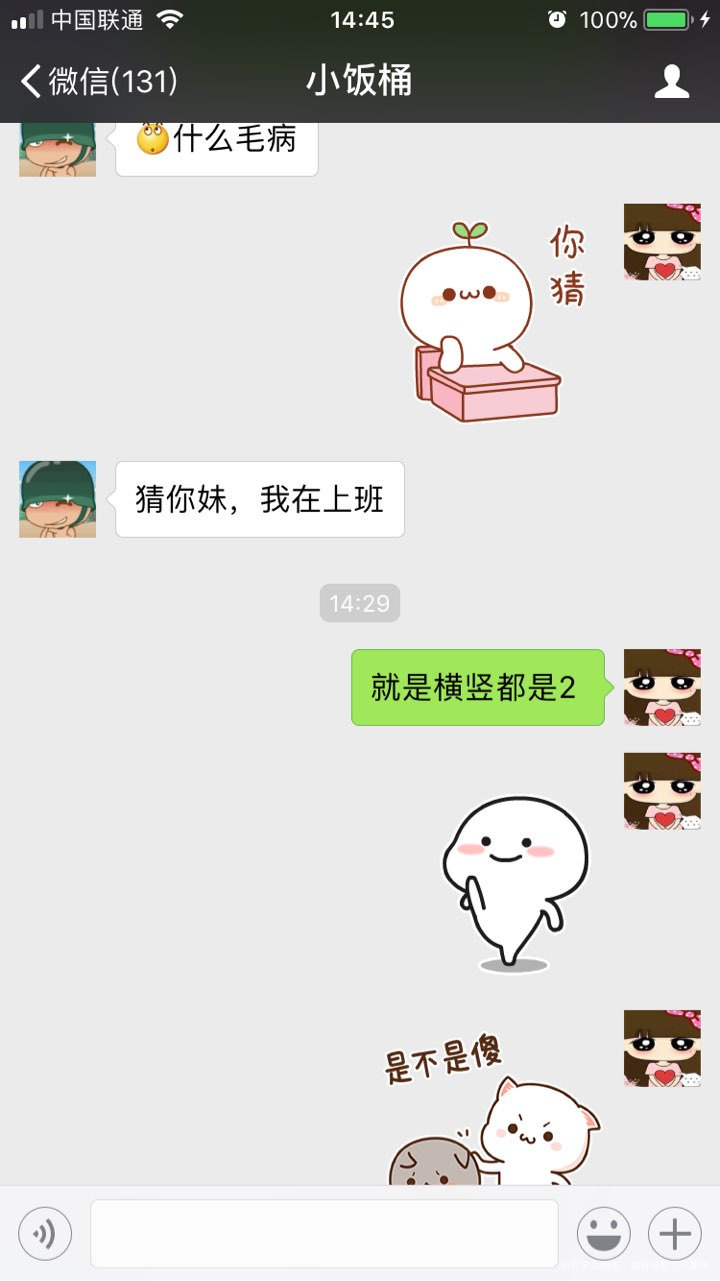Tap the green bubble 就是横竖都是2

(477, 688)
